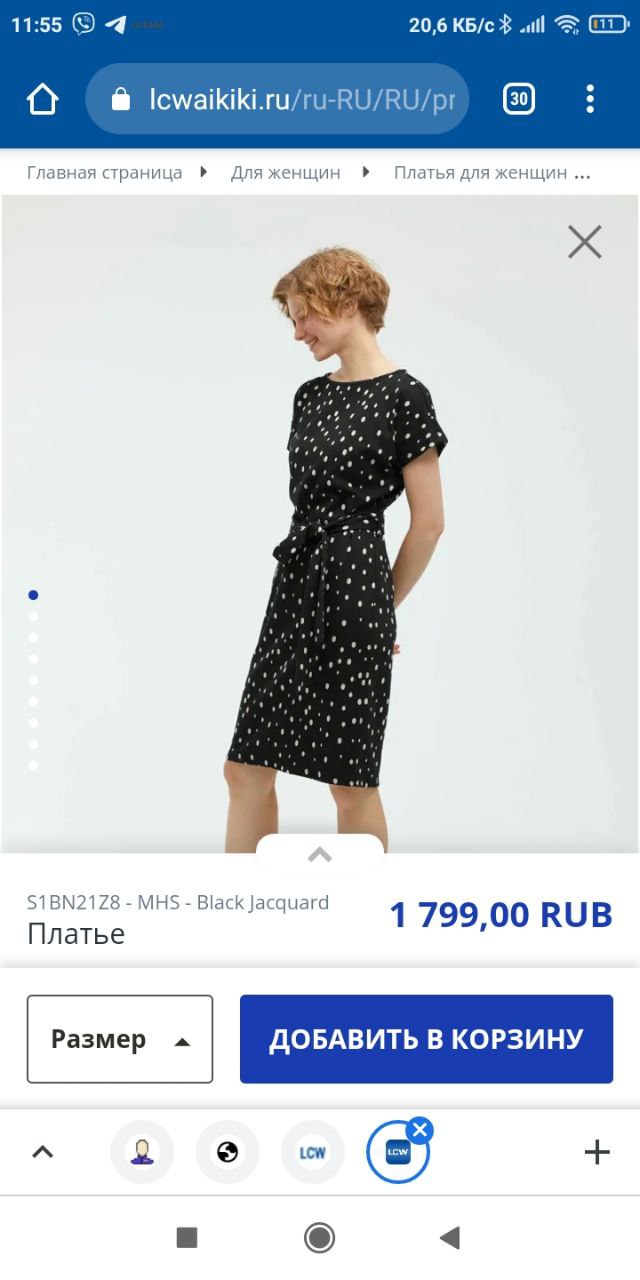Open the Платья для женщин breadcrumb
This screenshot has height=1280, width=640.
click(x=490, y=172)
